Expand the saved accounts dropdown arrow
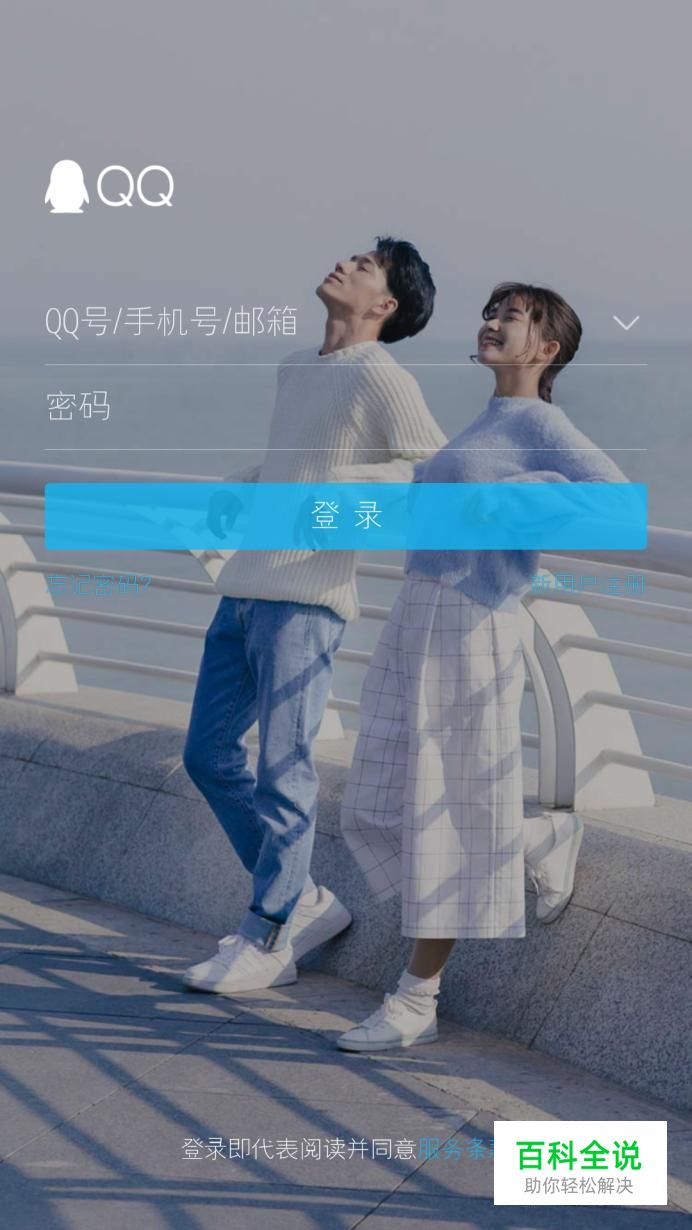Image resolution: width=692 pixels, height=1230 pixels. pyautogui.click(x=626, y=323)
